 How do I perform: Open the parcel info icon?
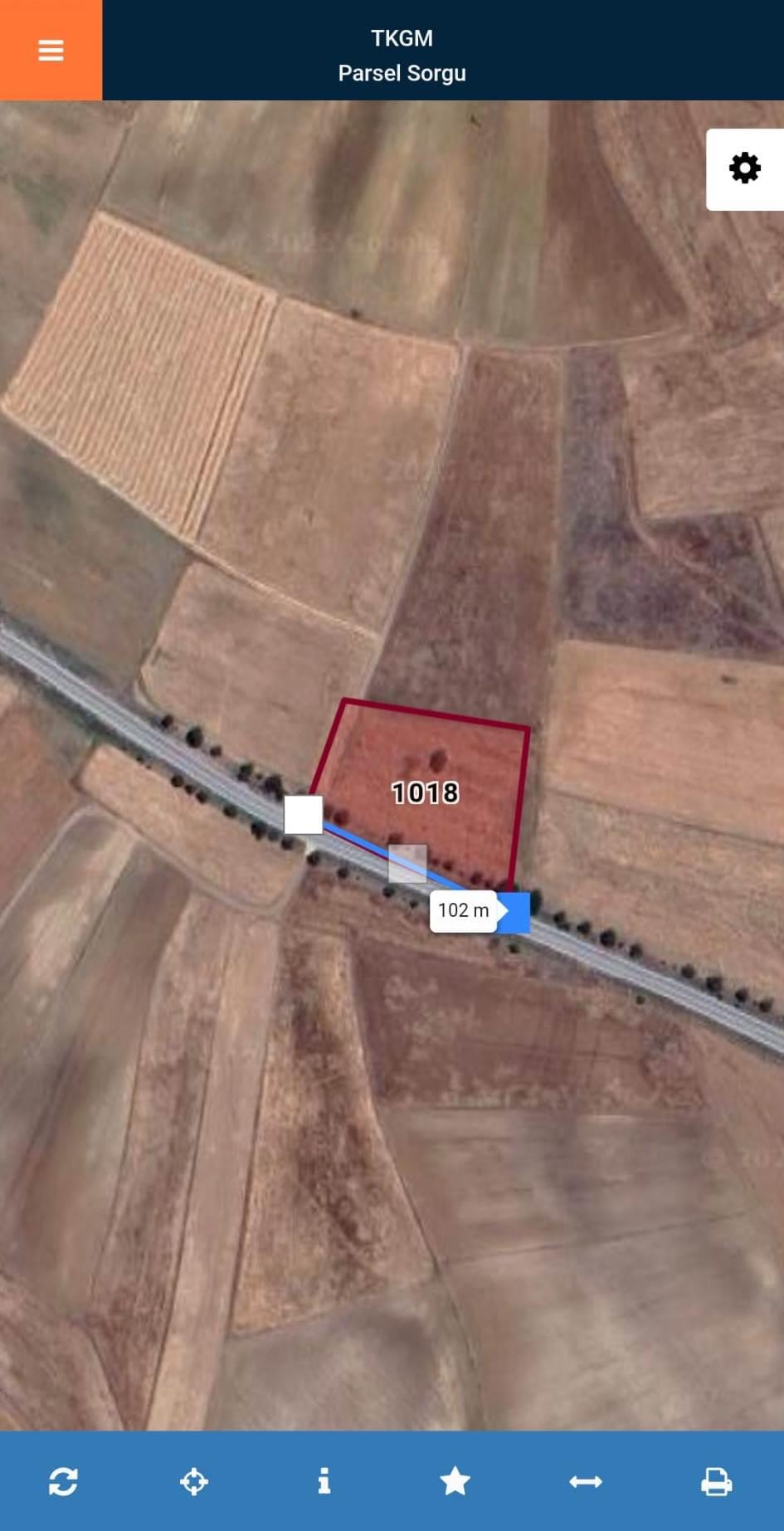point(324,1481)
